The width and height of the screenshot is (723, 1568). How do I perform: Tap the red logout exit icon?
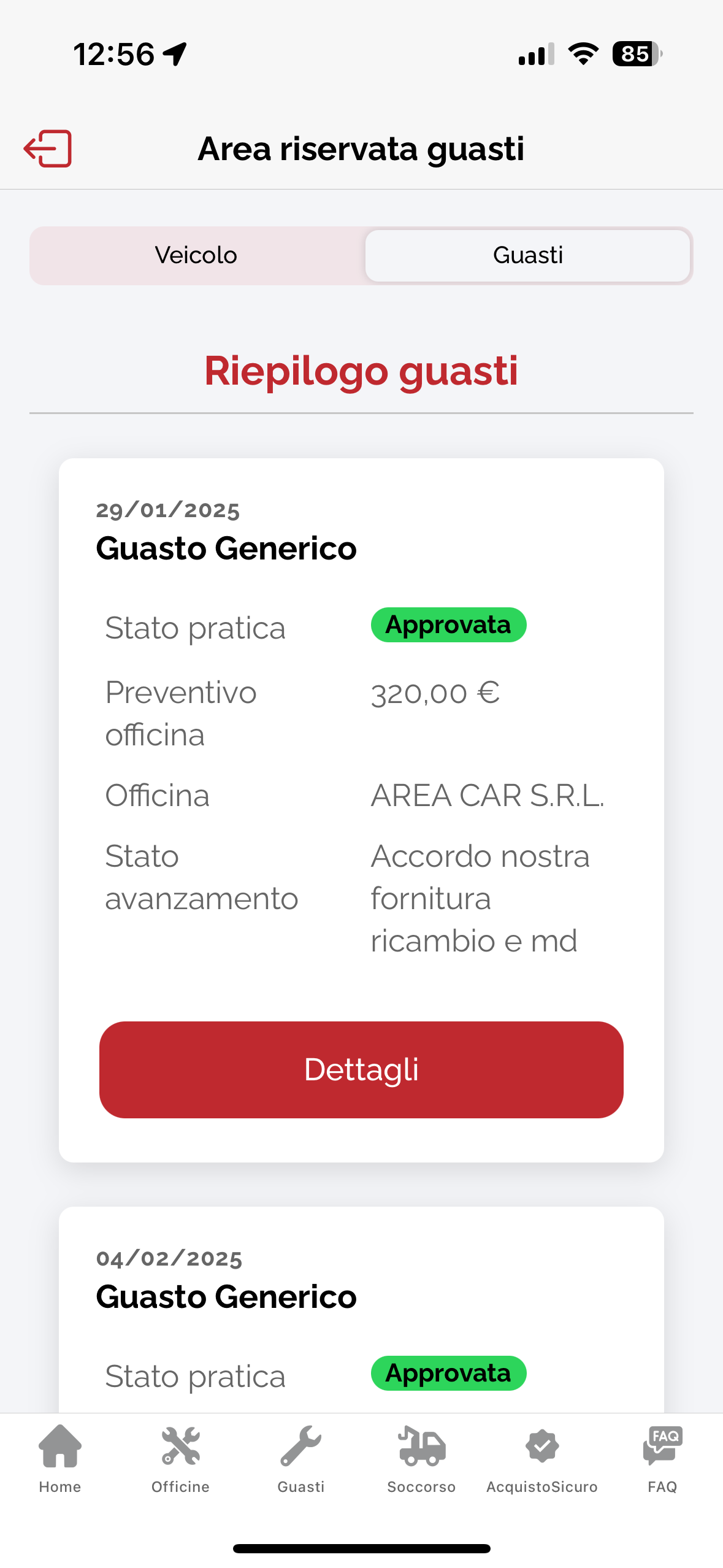48,148
